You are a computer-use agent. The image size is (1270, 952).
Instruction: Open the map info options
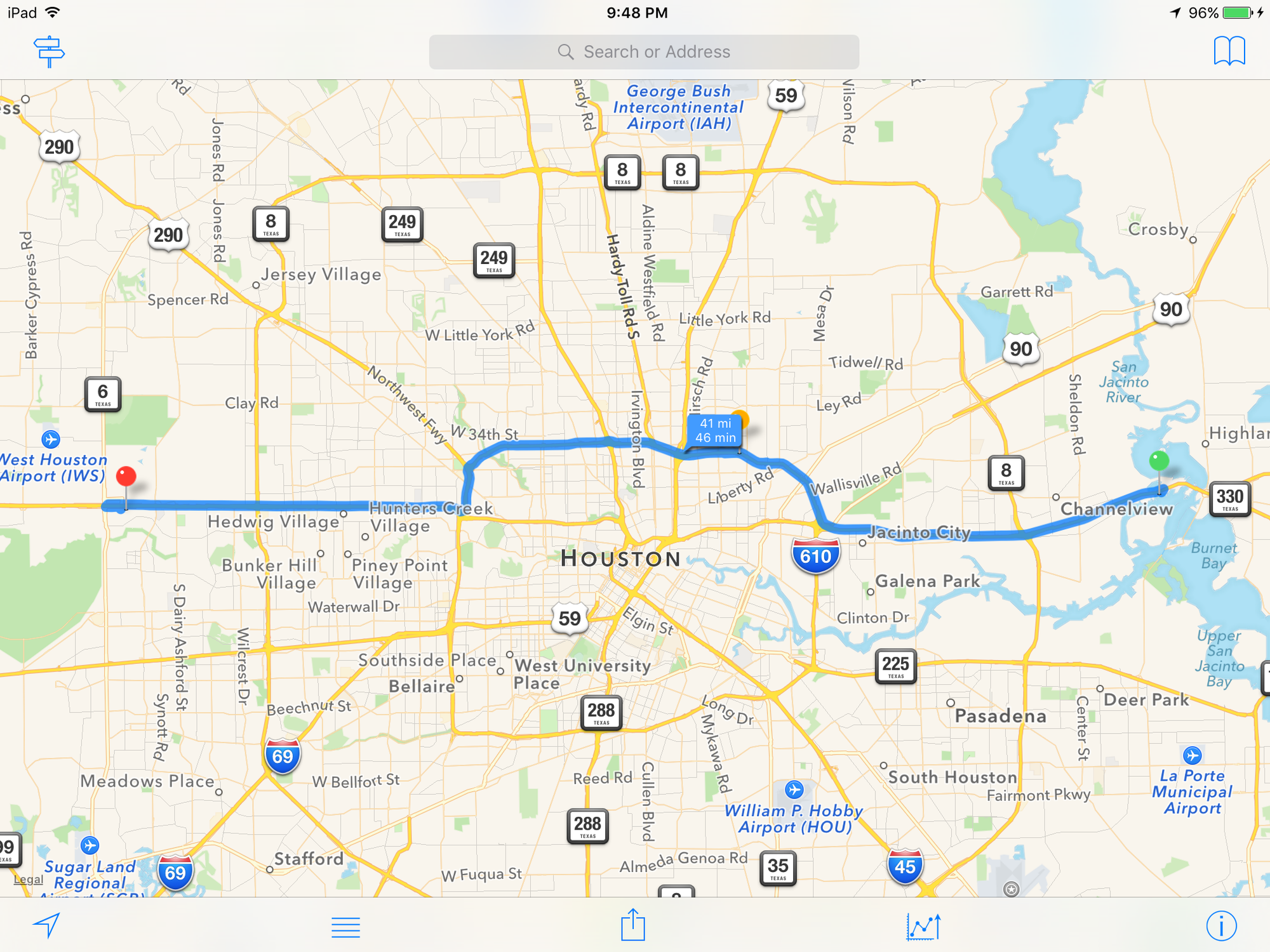[1221, 926]
